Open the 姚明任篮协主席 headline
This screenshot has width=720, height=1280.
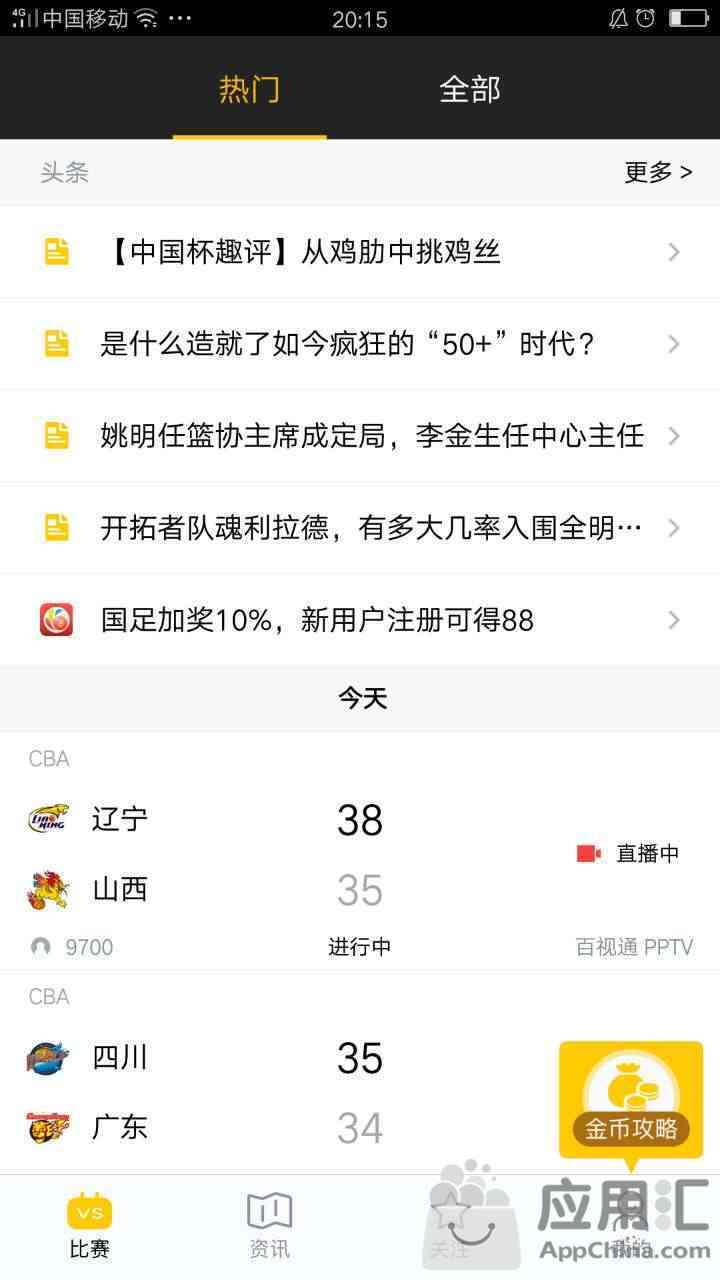(360, 436)
